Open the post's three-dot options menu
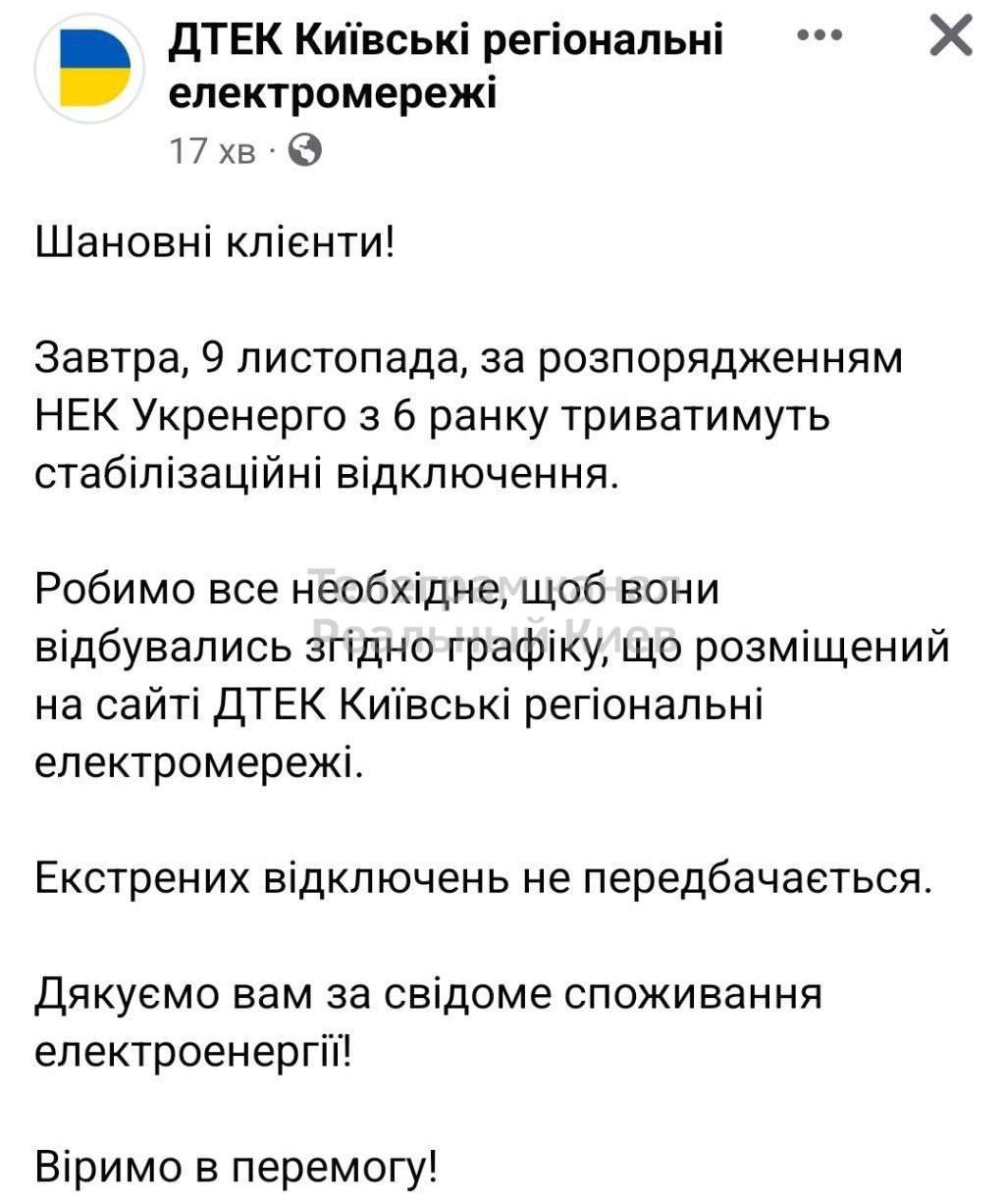1006x1204 pixels. [x=821, y=36]
